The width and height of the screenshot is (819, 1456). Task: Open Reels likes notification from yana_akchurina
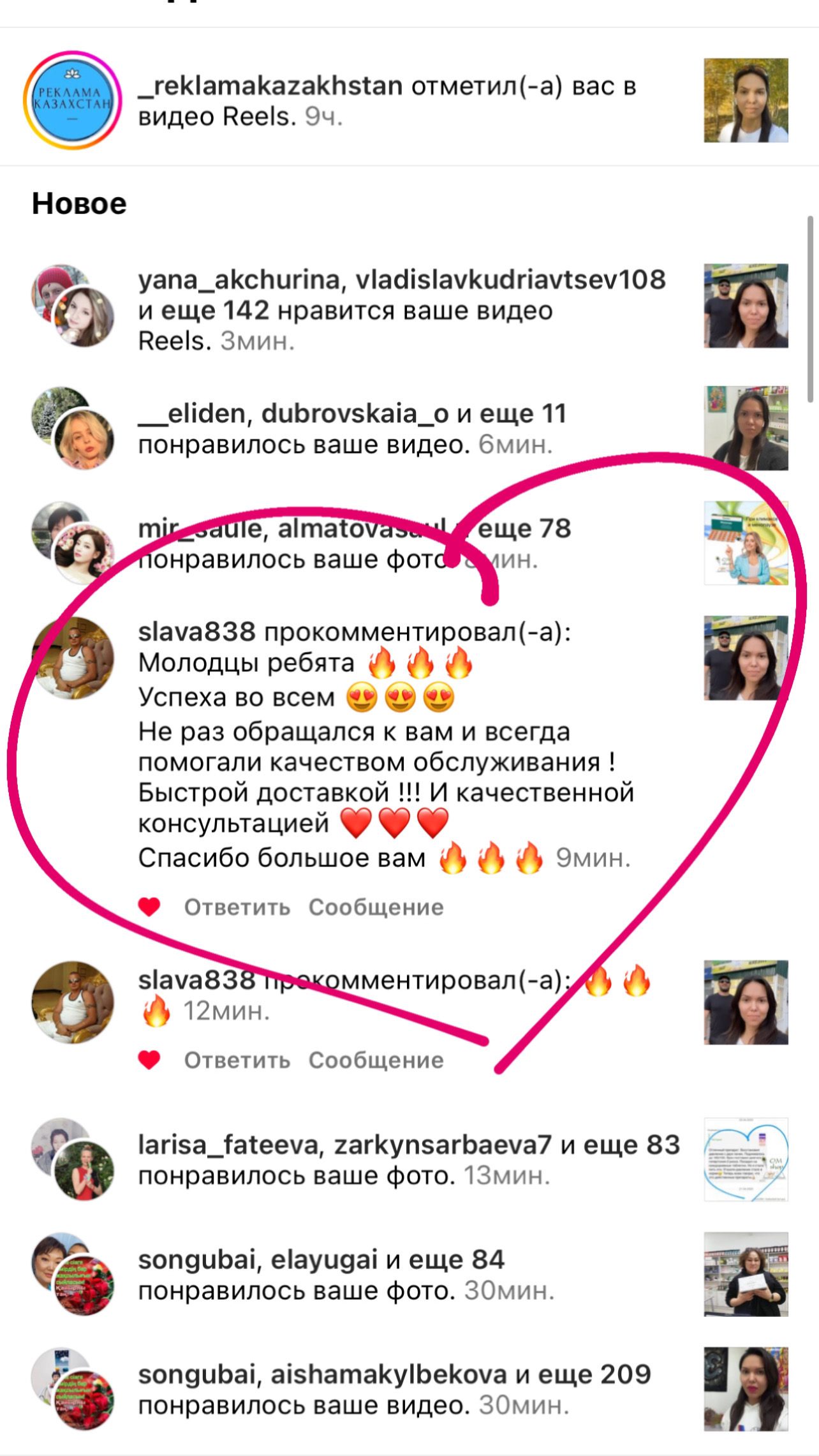coord(402,310)
